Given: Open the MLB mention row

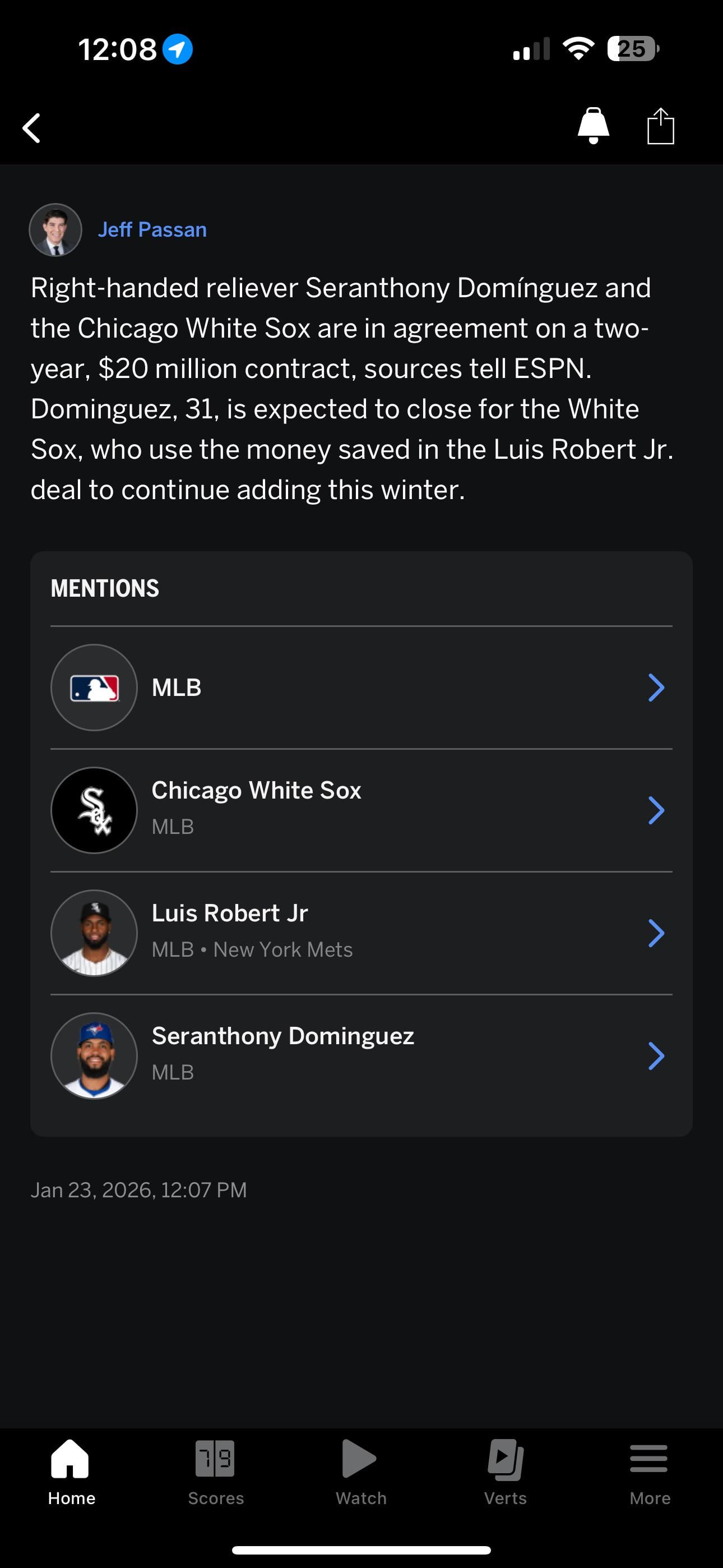Looking at the screenshot, I should (361, 688).
